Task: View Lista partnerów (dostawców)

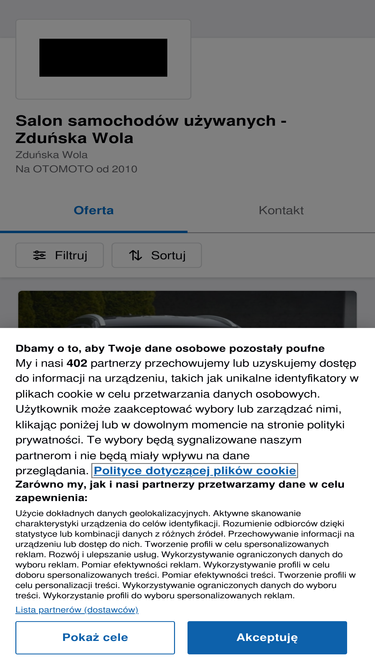Action: (x=77, y=610)
